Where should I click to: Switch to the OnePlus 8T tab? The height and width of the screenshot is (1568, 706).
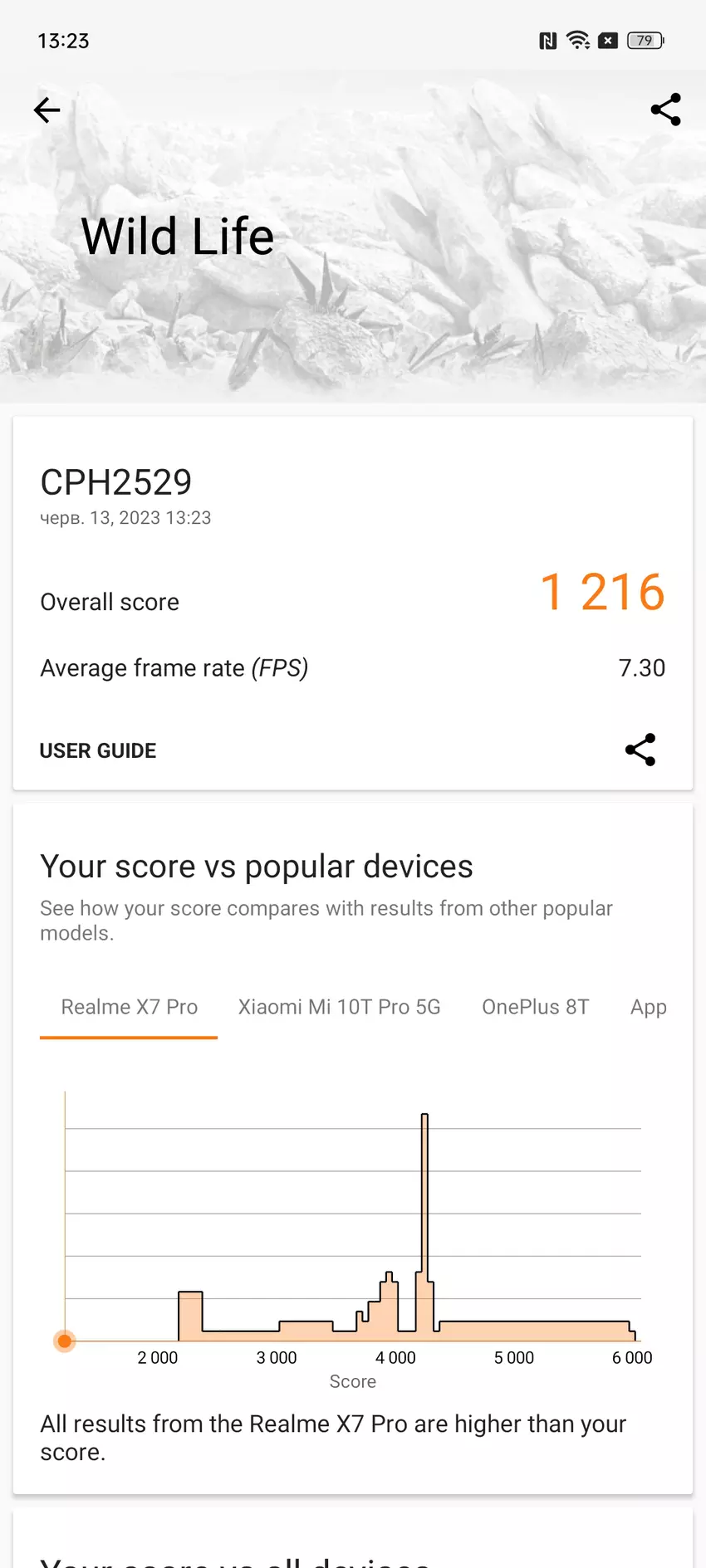tap(536, 1006)
